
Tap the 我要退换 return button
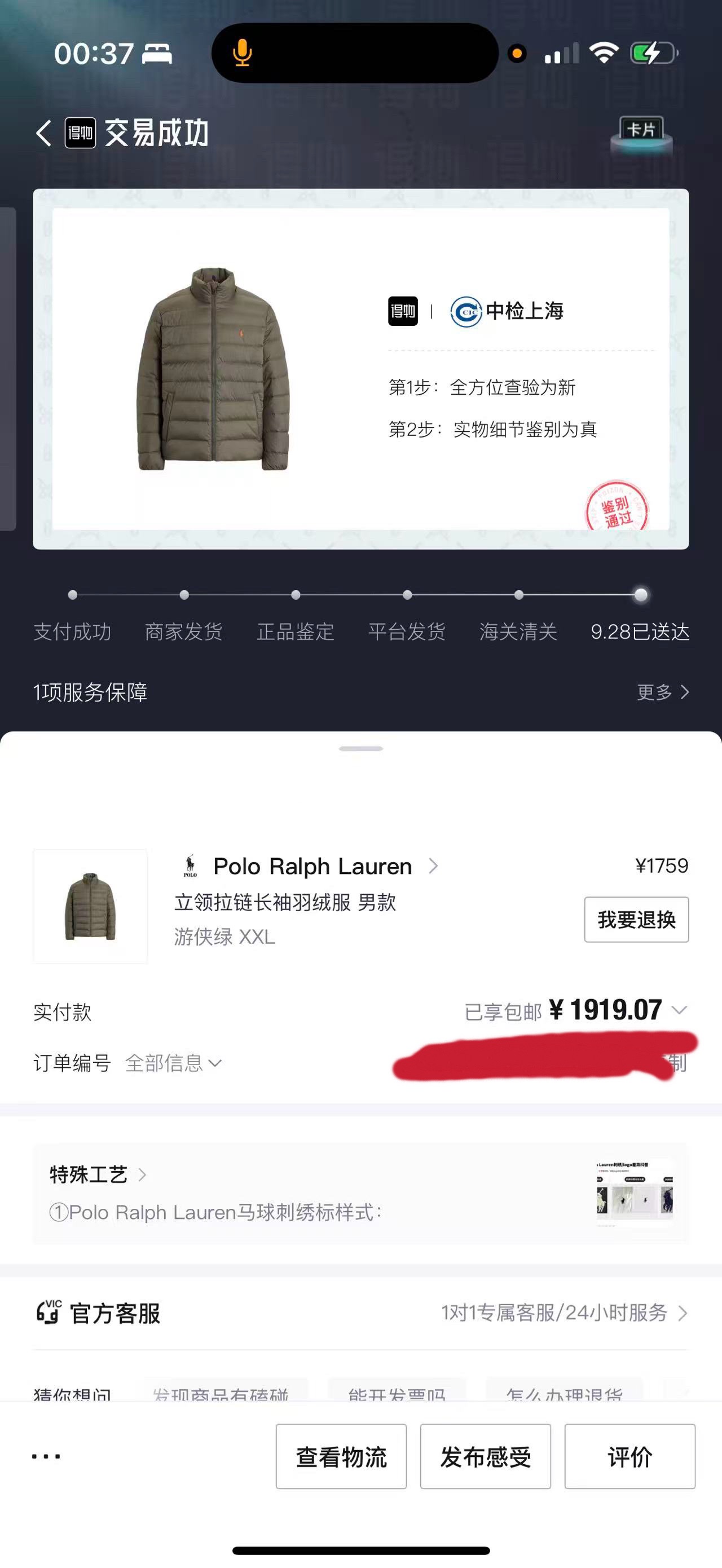636,919
